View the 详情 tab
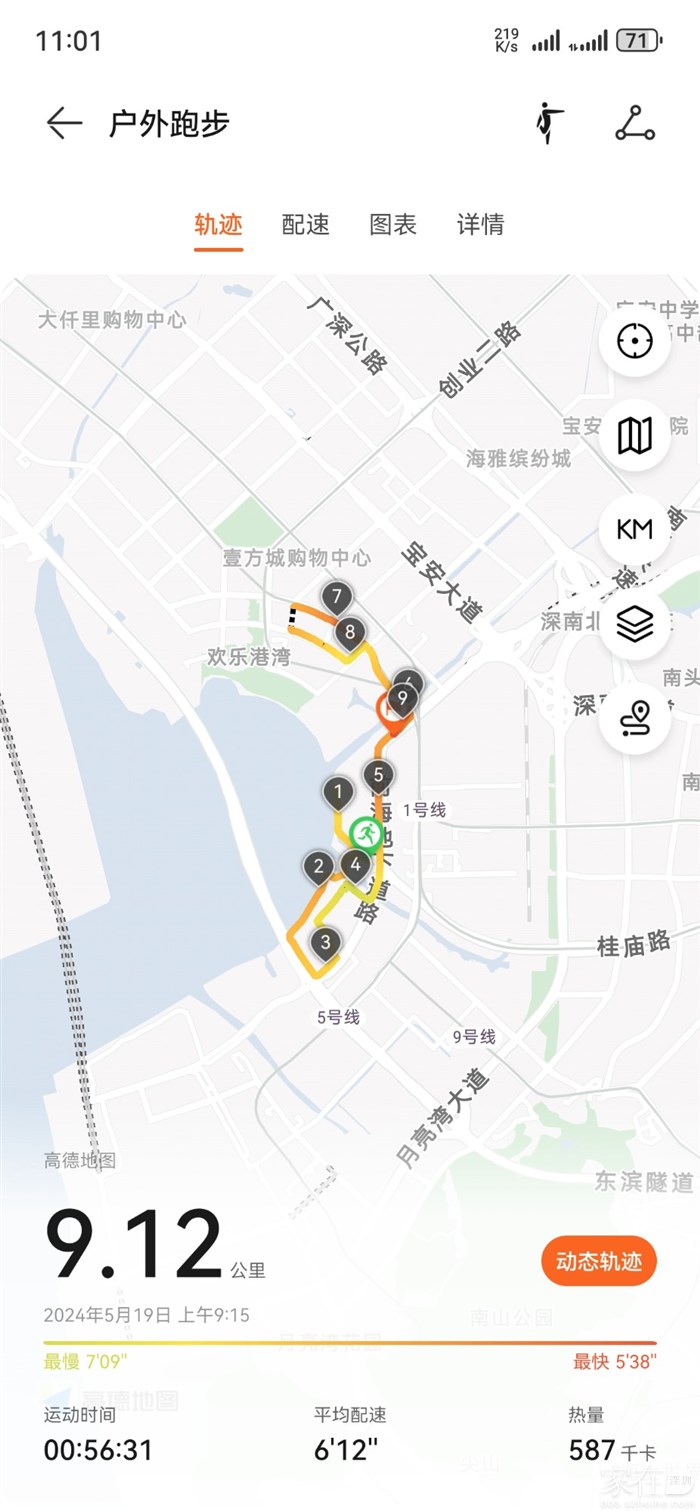700x1511 pixels. click(480, 224)
